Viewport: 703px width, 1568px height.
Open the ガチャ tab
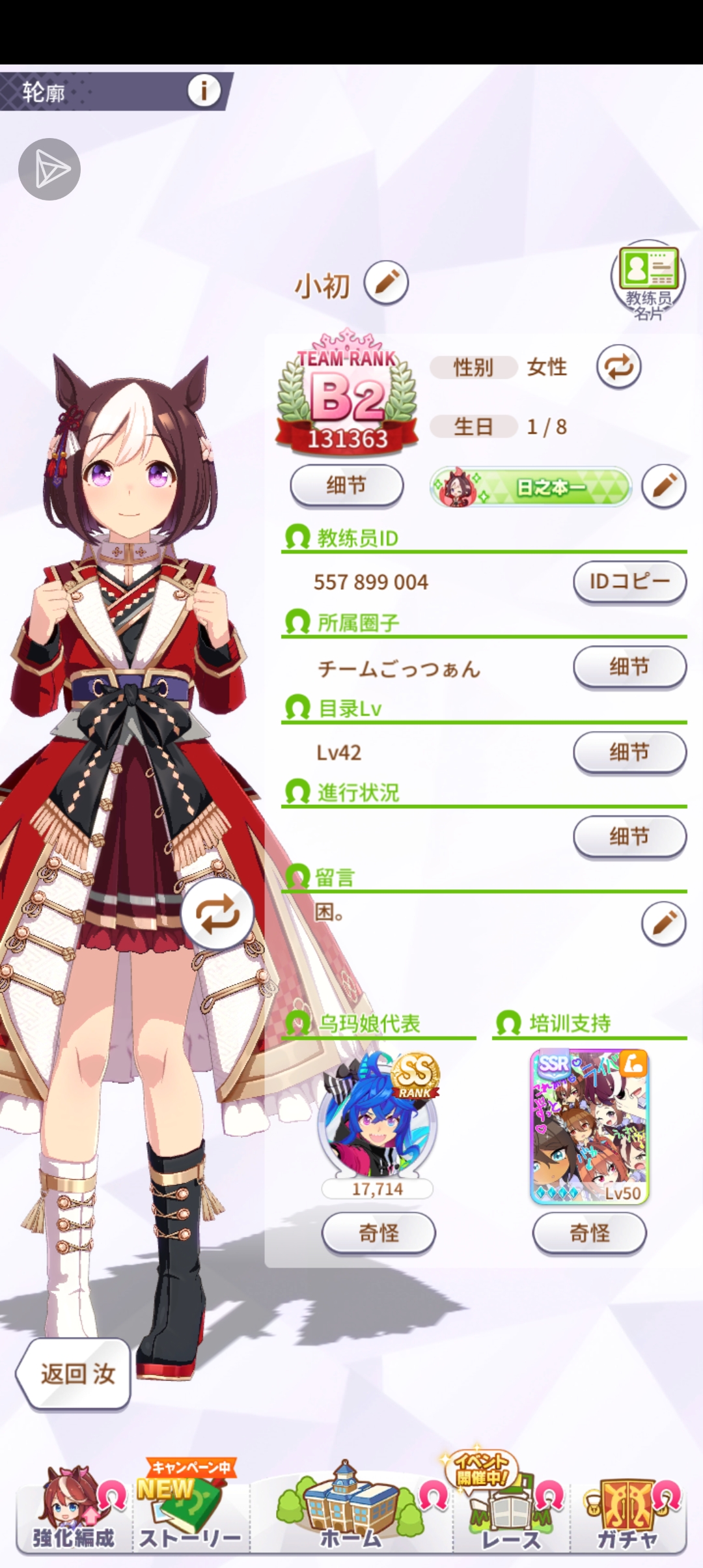(628, 1512)
